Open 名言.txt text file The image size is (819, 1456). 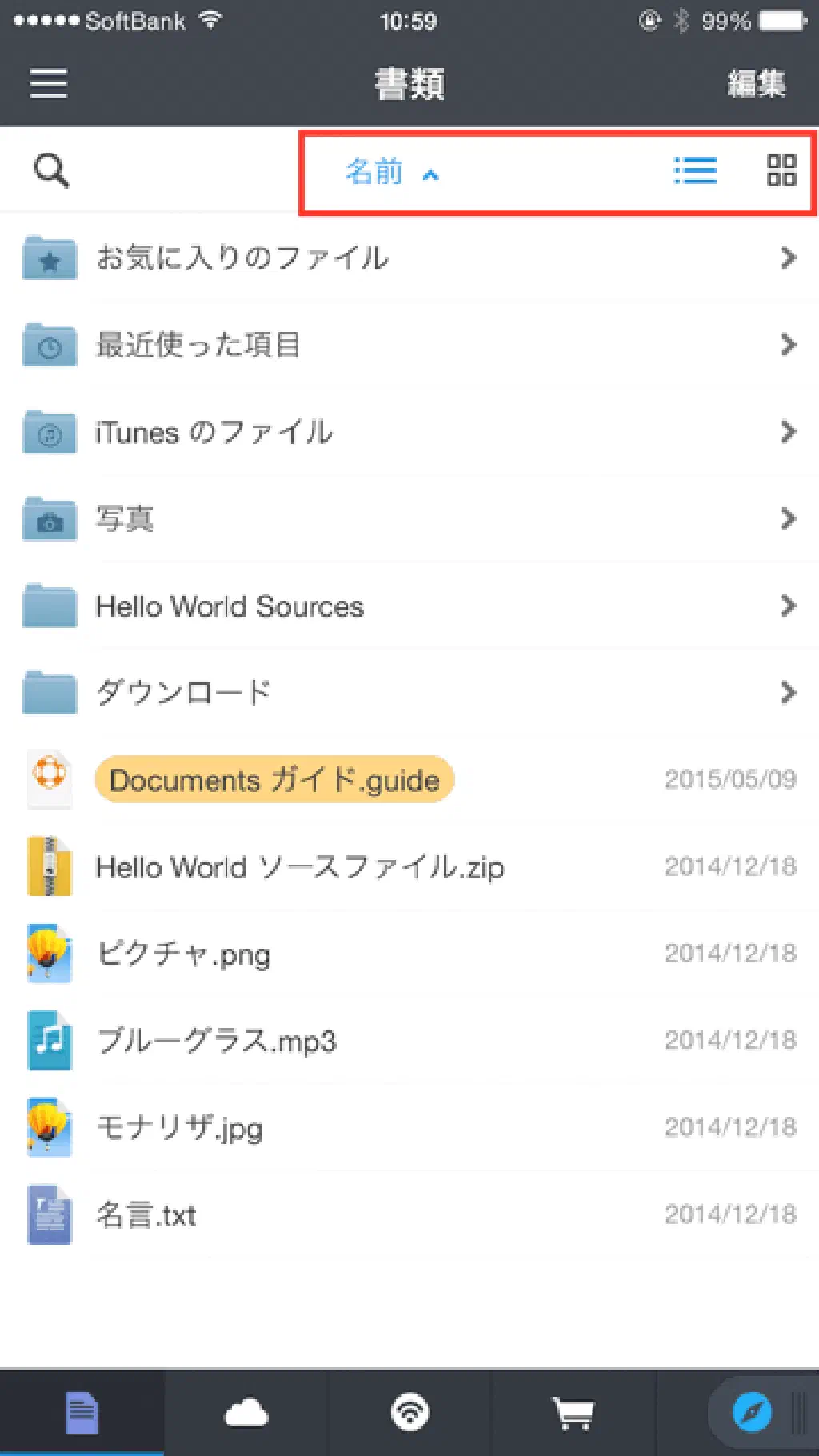[x=146, y=1215]
